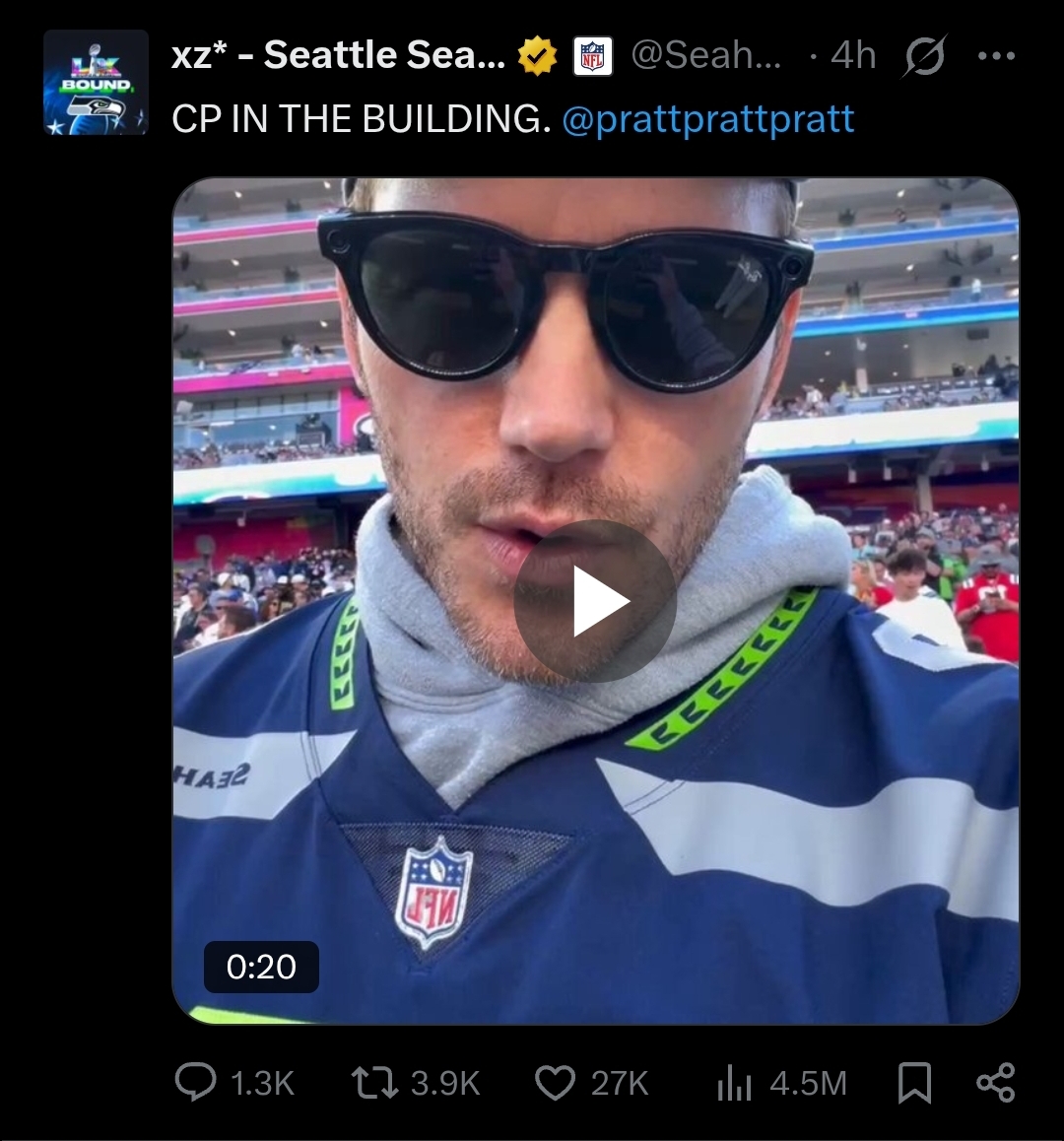The height and width of the screenshot is (1141, 1064).
Task: Like the Seahawks post
Action: point(556,1082)
